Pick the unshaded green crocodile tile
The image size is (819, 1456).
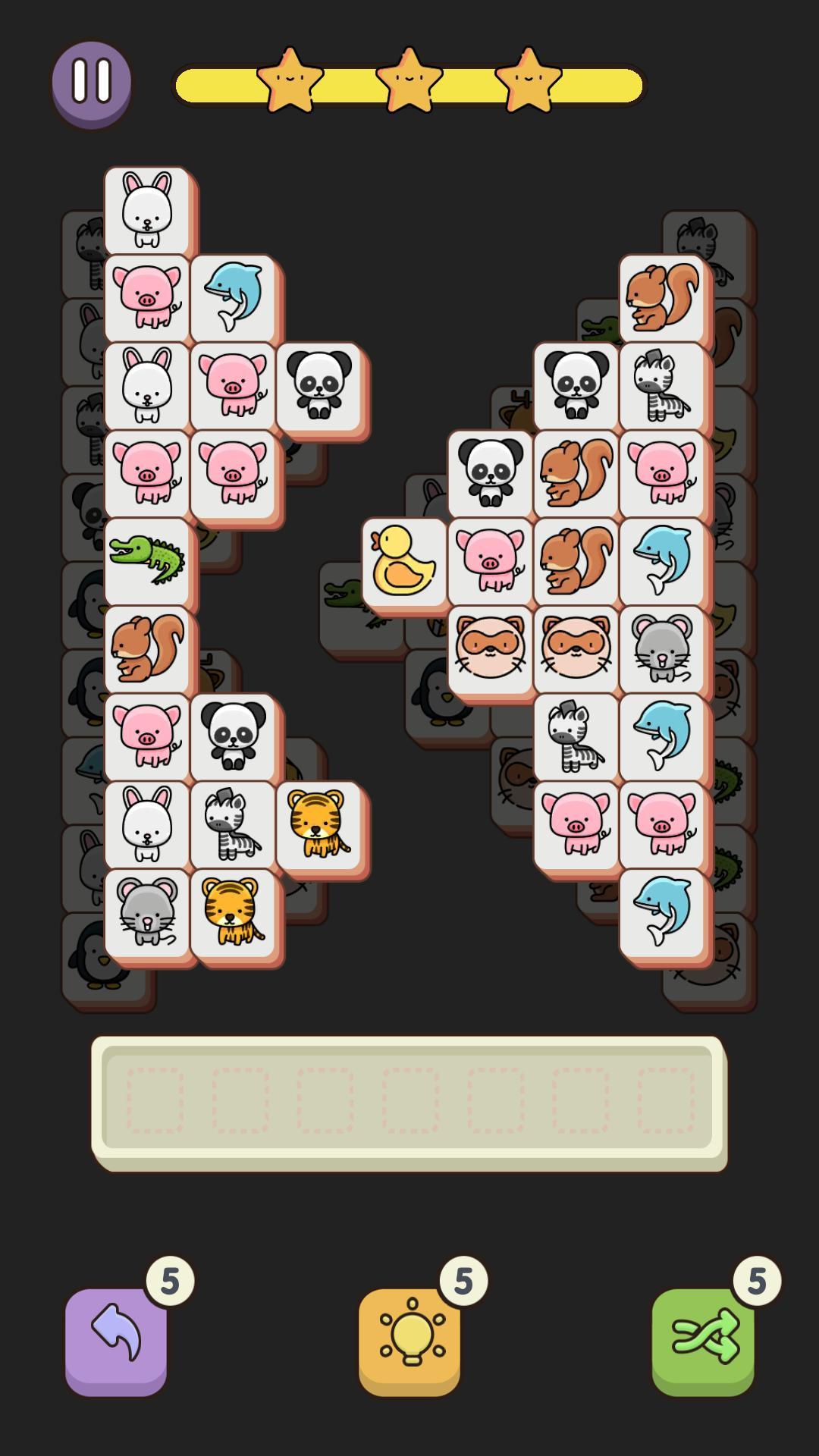pyautogui.click(x=147, y=561)
